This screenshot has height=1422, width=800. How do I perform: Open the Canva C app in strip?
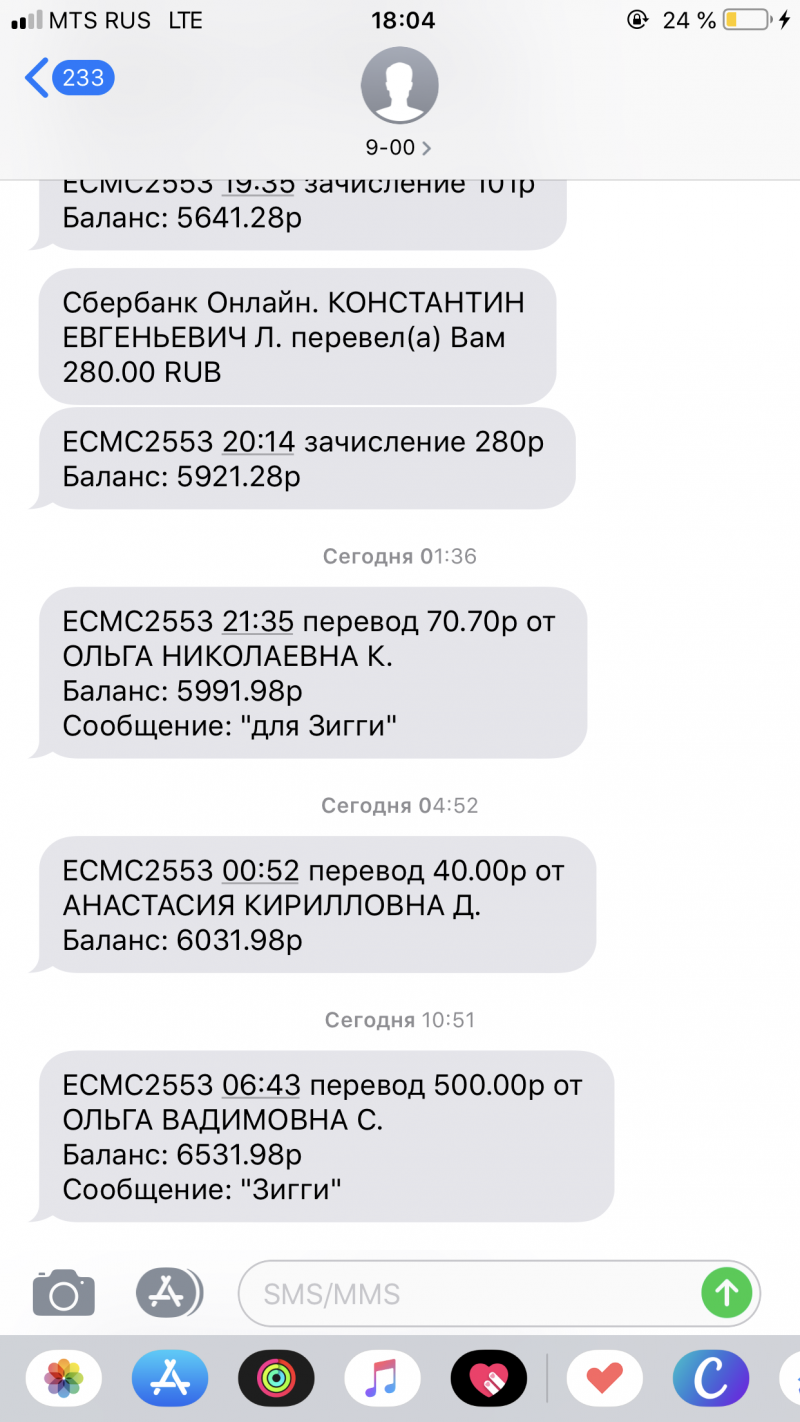(x=710, y=1379)
